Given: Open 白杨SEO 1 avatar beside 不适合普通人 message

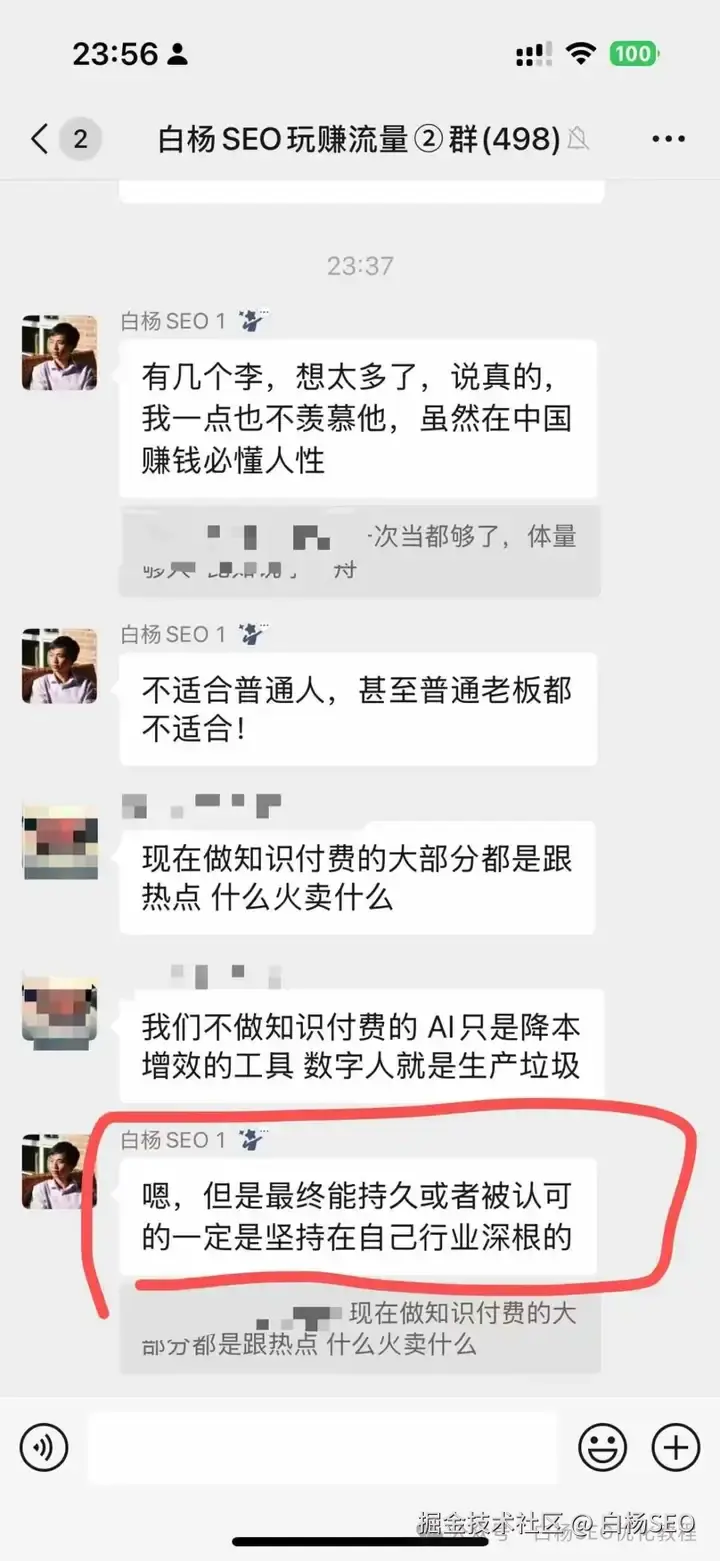Looking at the screenshot, I should point(60,666).
